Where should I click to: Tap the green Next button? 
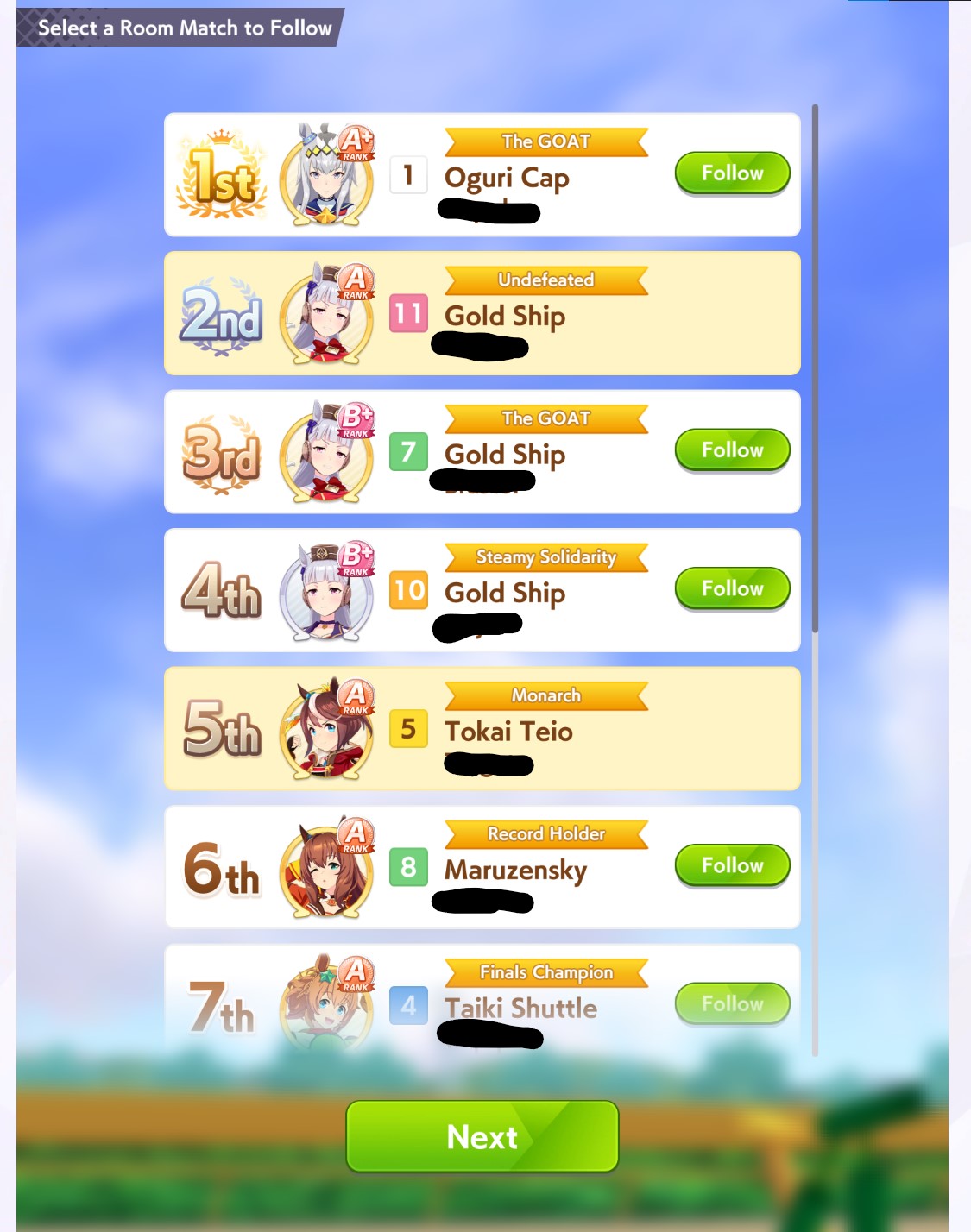pos(482,1136)
